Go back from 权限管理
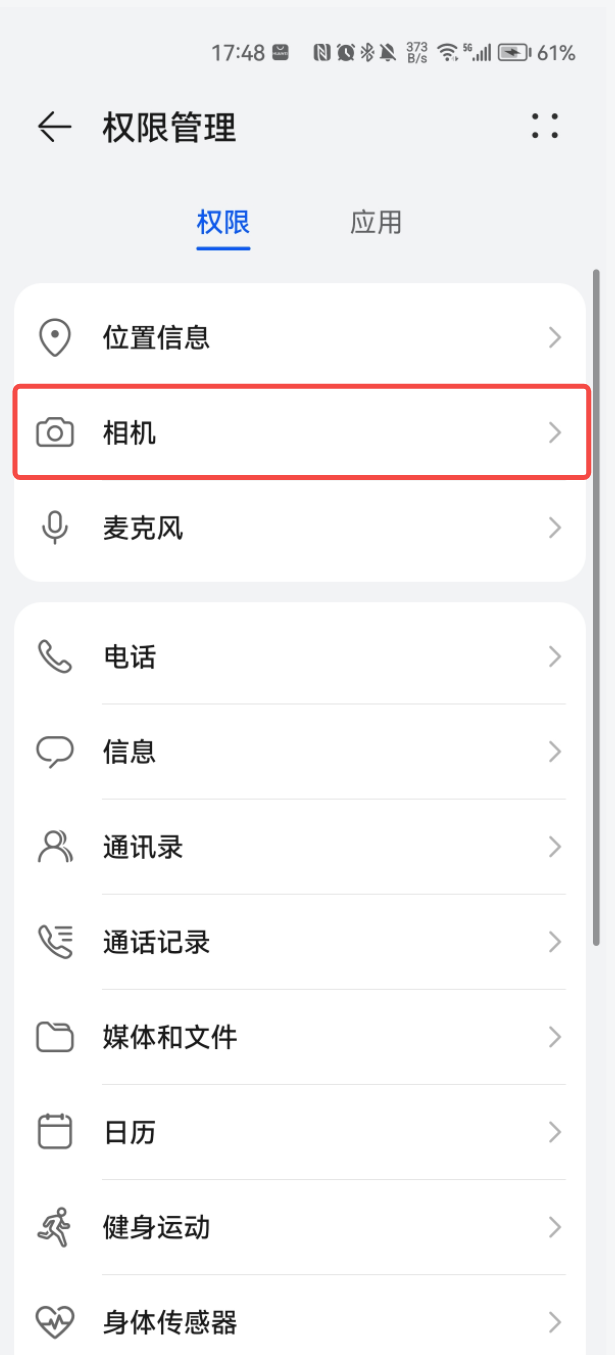615x1355 pixels. pos(54,127)
